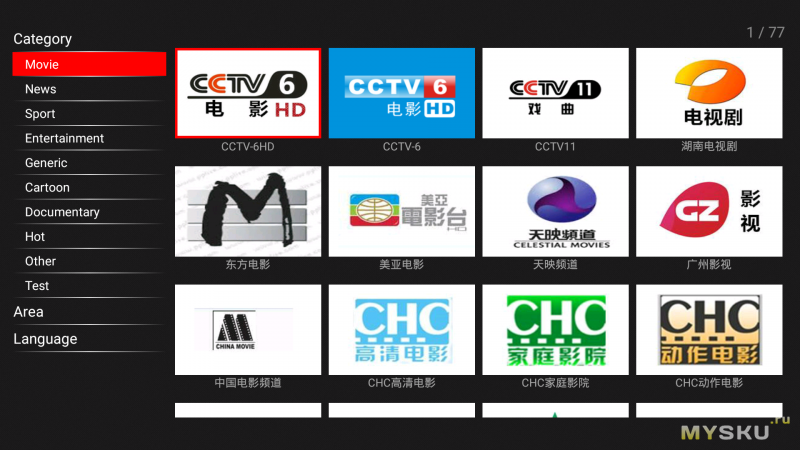This screenshot has width=800, height=450.
Task: Open the Sport category
Action: tap(40, 114)
